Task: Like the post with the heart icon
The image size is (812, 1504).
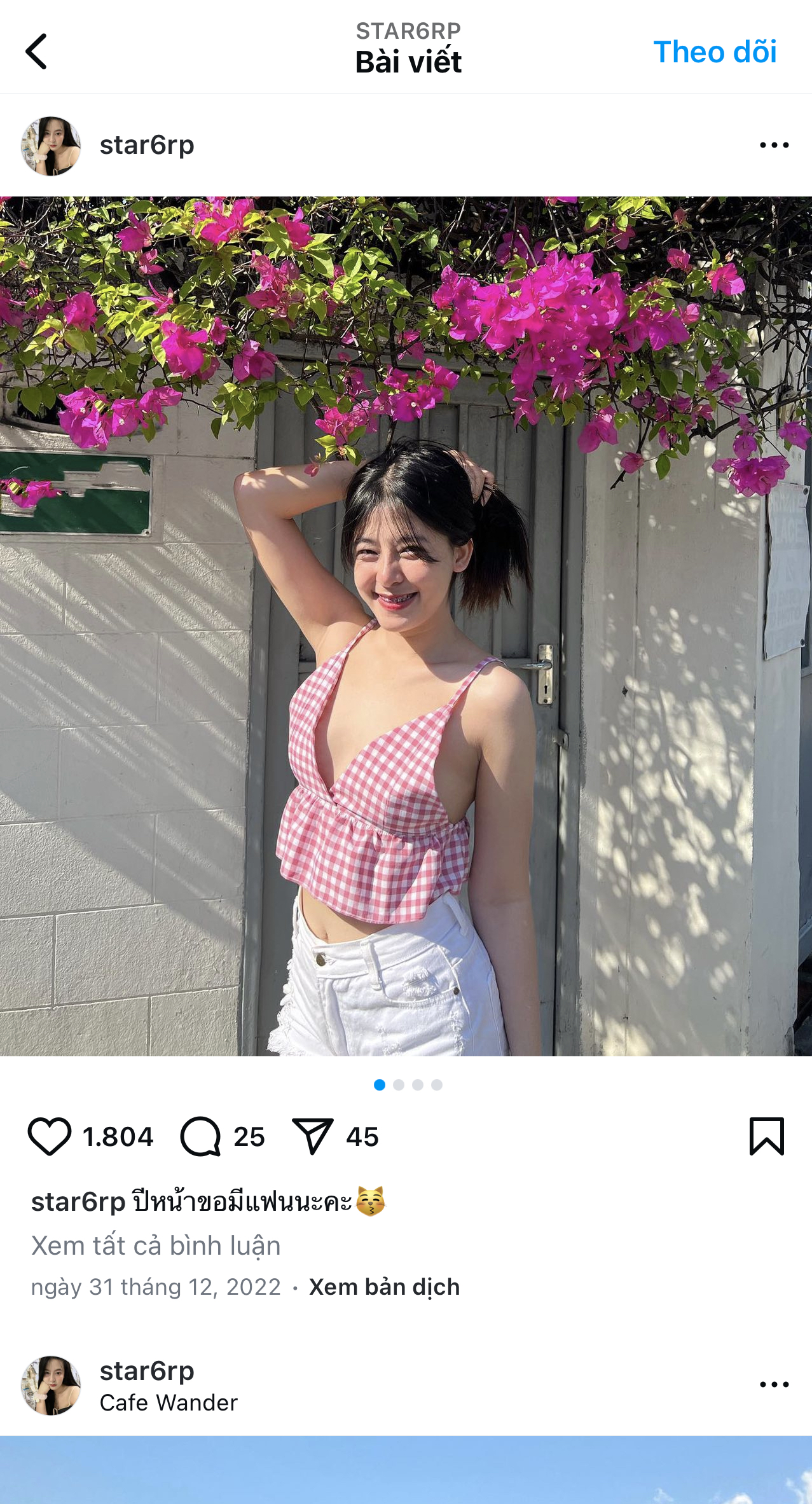Action: click(49, 1136)
